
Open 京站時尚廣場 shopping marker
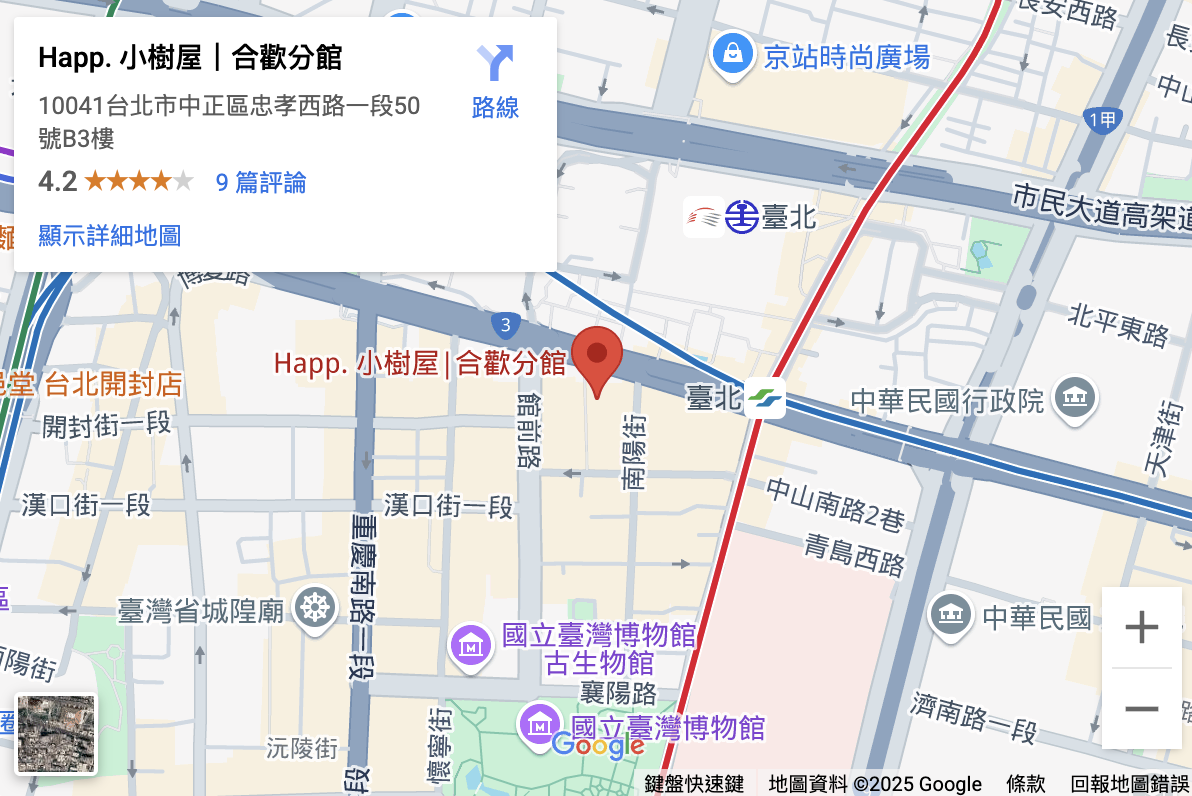(x=733, y=53)
